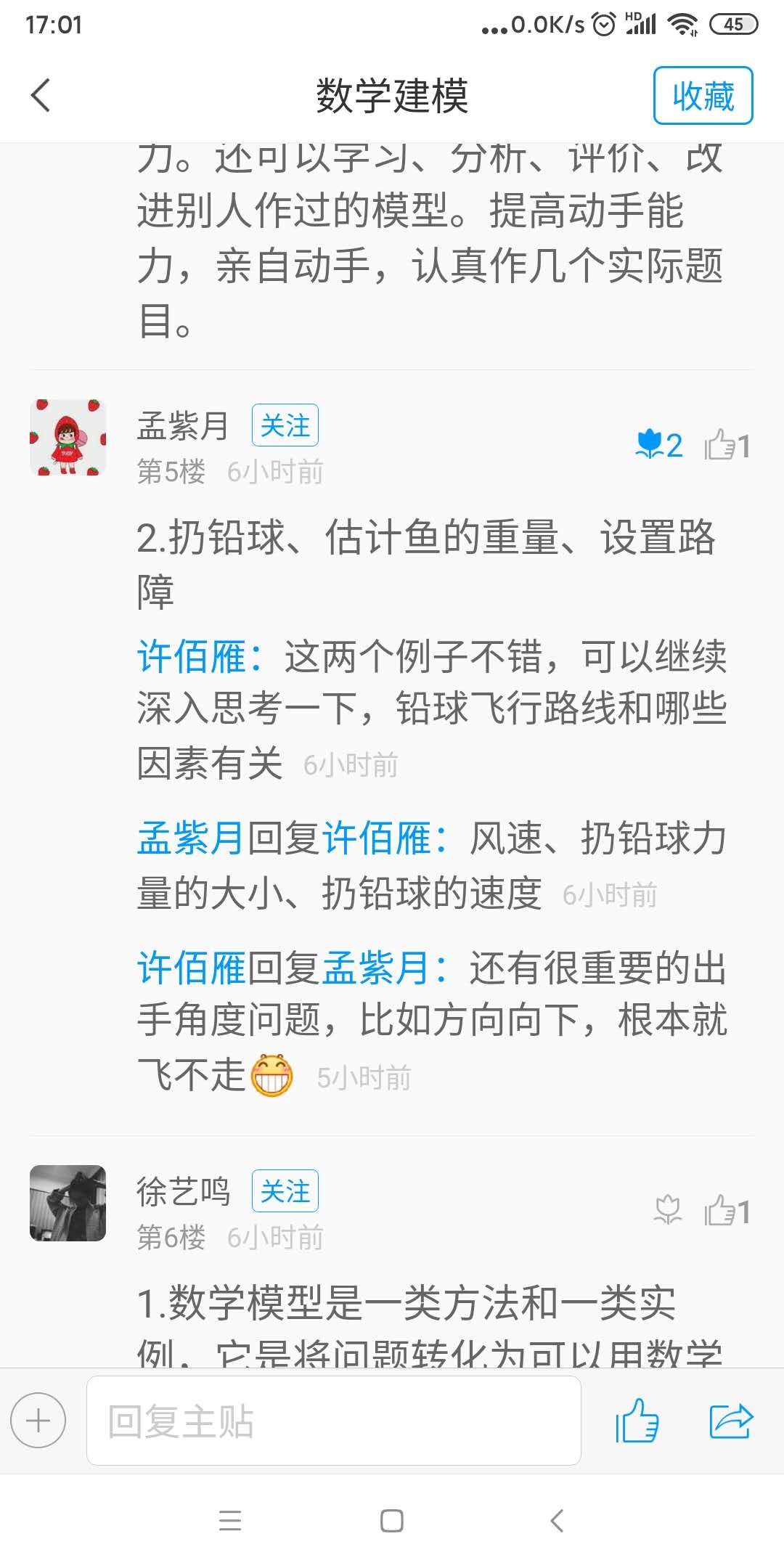Go to system home screen

pyautogui.click(x=392, y=1520)
